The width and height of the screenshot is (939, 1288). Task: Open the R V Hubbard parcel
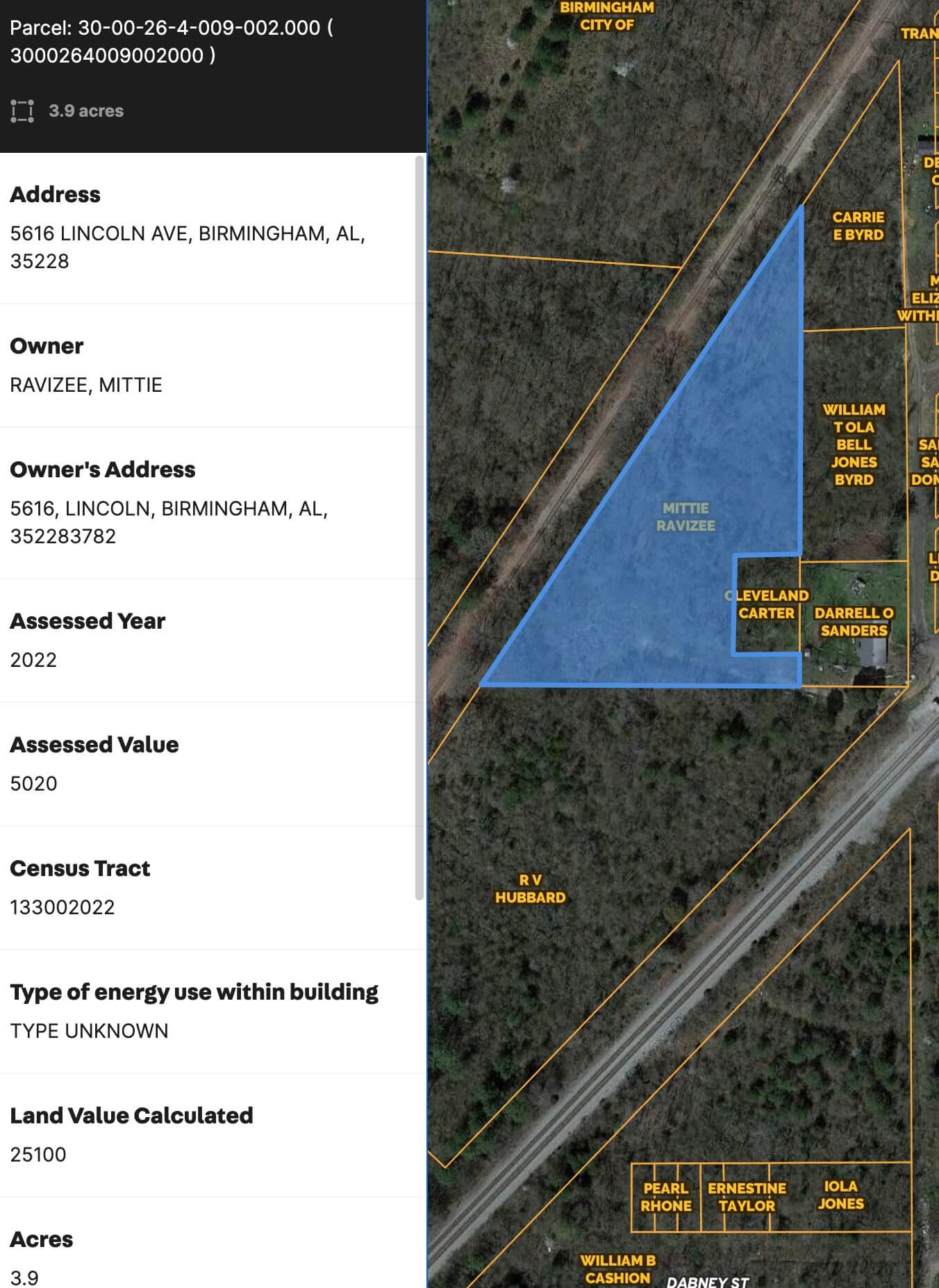coord(531,888)
